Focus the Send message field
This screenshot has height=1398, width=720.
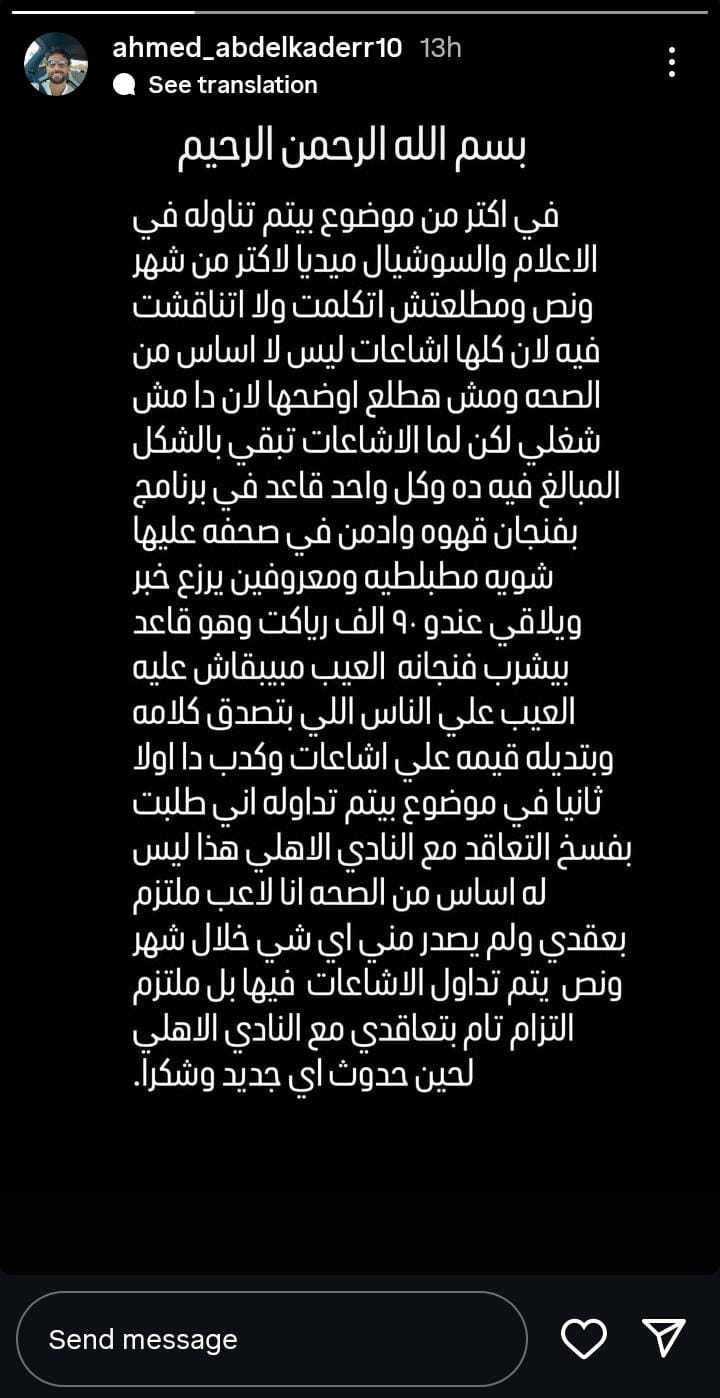[272, 1339]
